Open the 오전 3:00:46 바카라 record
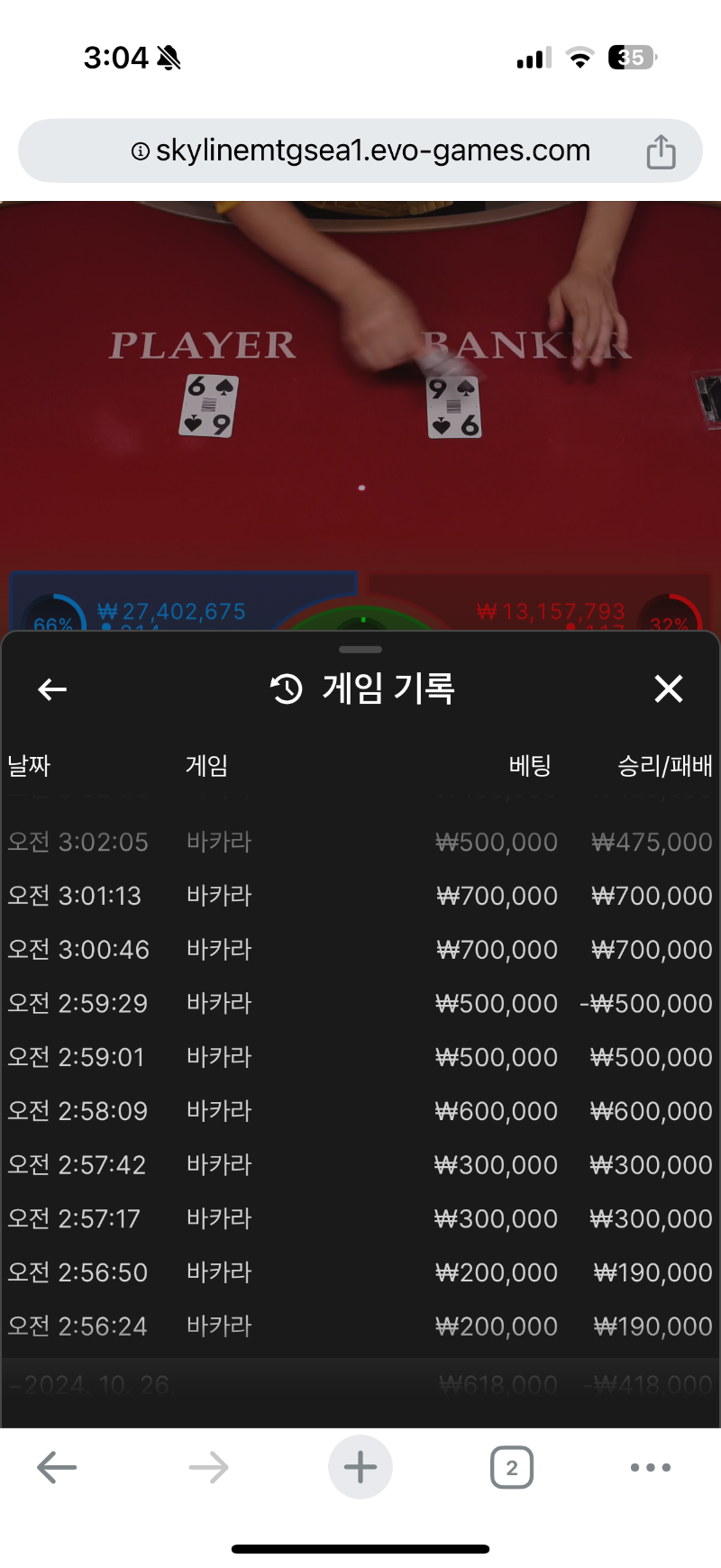Screen dimensions: 721x1568 [360, 950]
